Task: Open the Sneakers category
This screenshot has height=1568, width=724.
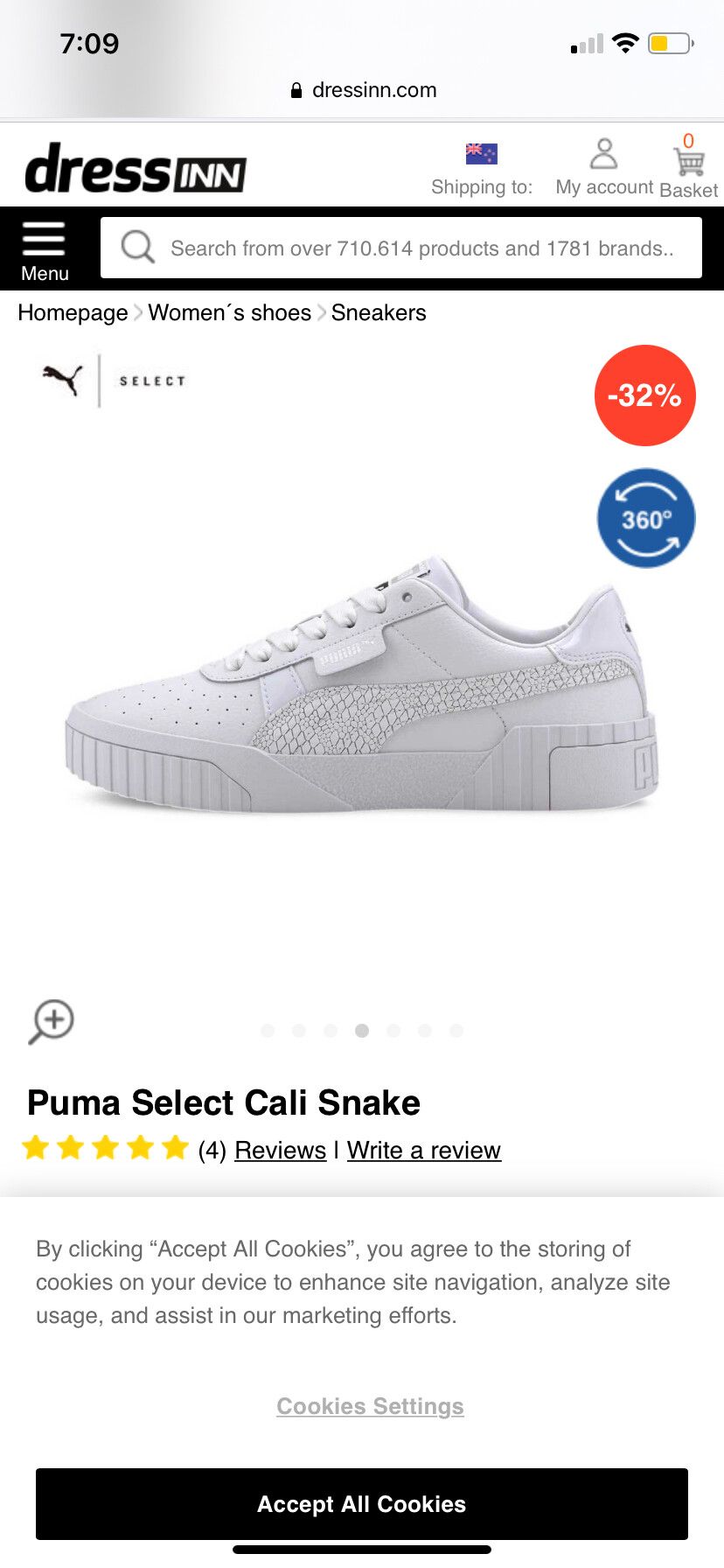Action: (378, 312)
